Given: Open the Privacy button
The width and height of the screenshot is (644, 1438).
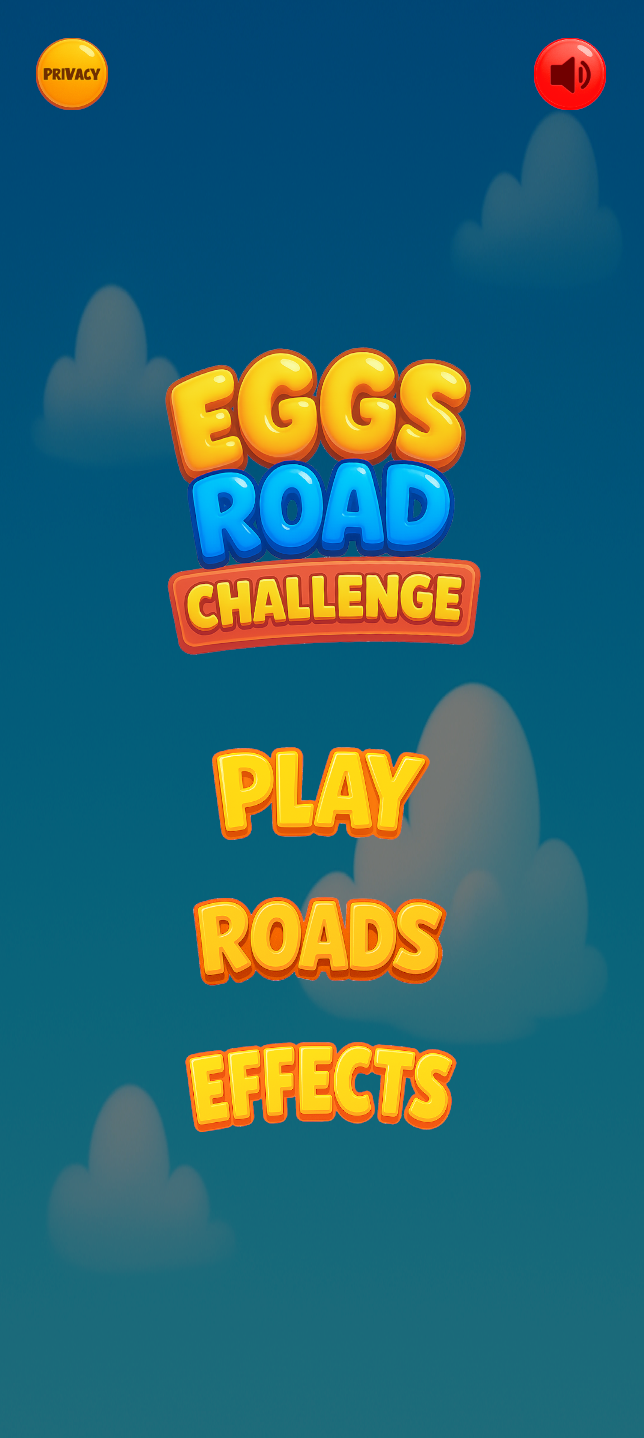Looking at the screenshot, I should 72,74.
